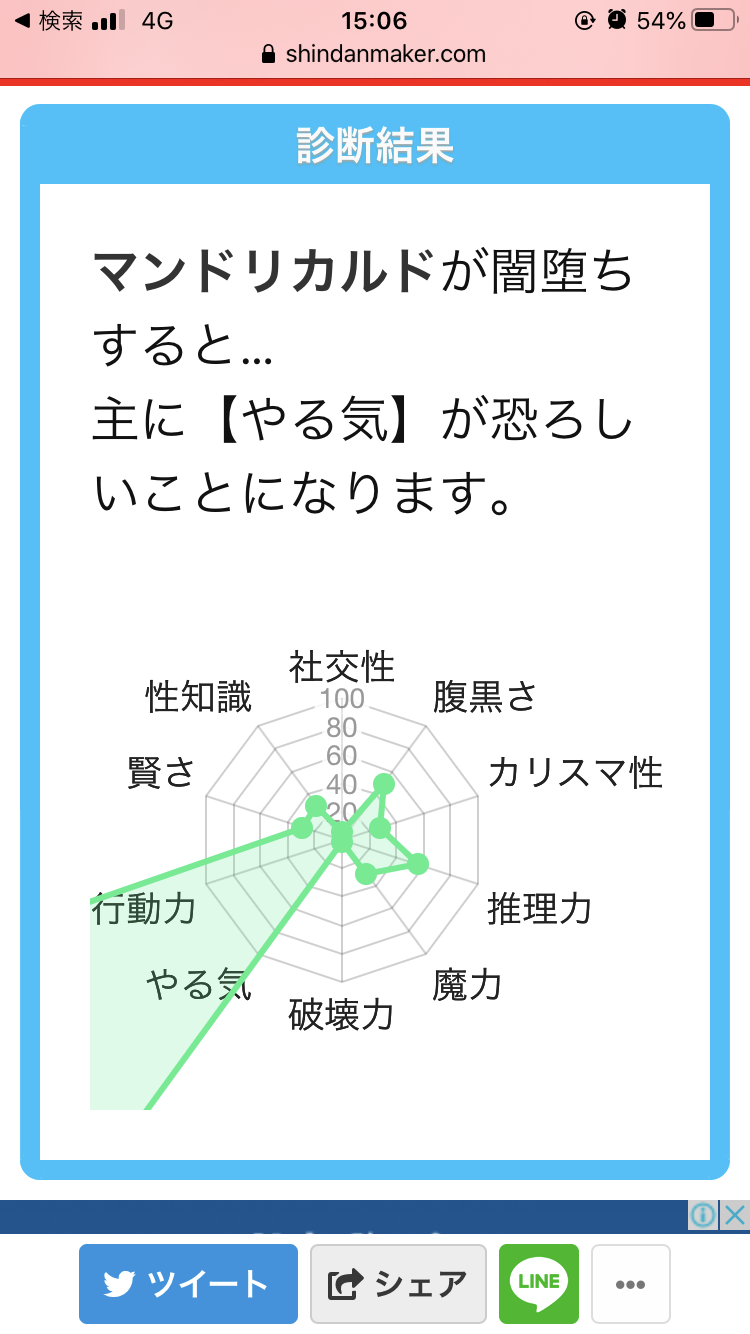This screenshot has height=1334, width=750.
Task: Share the result via シェア button
Action: (x=398, y=1283)
